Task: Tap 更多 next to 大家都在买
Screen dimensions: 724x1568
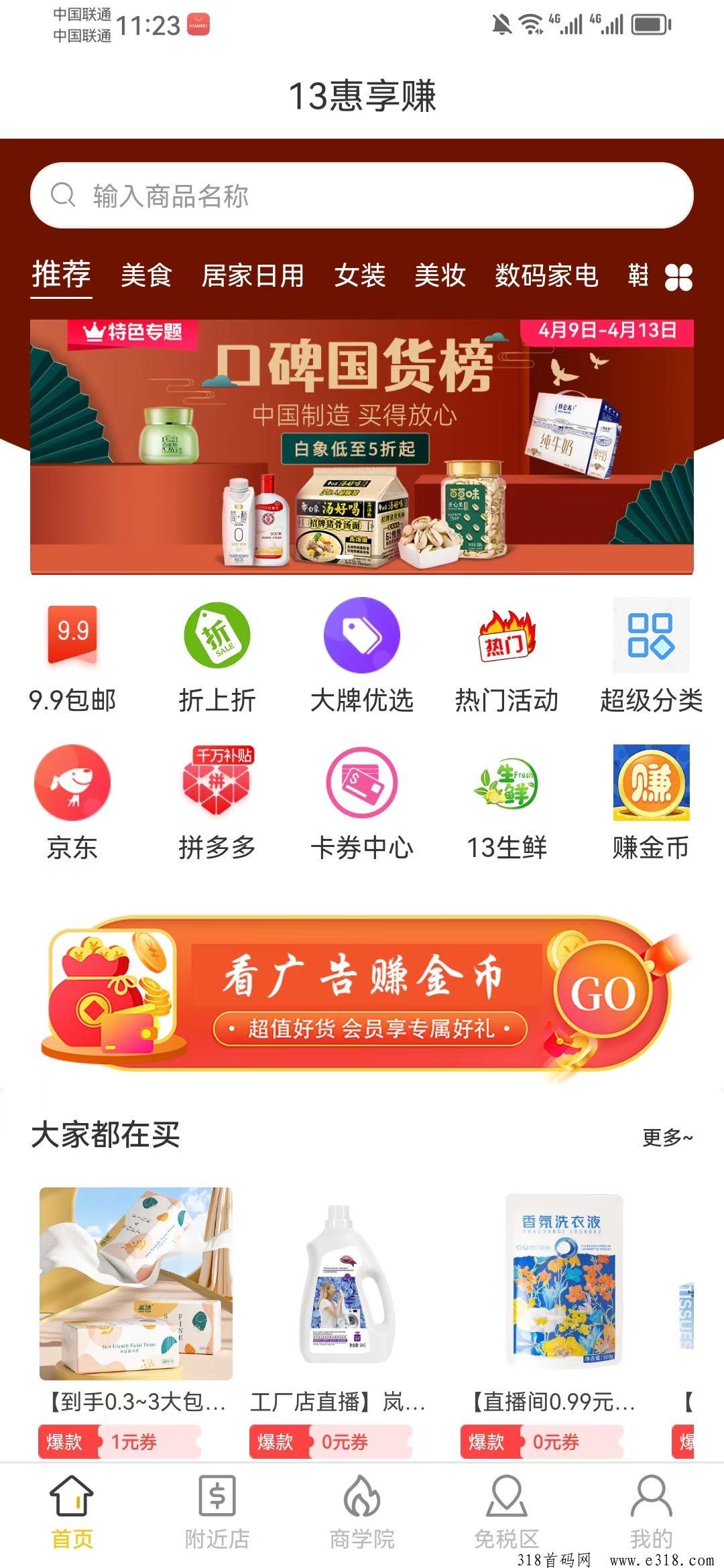Action: [x=668, y=1137]
